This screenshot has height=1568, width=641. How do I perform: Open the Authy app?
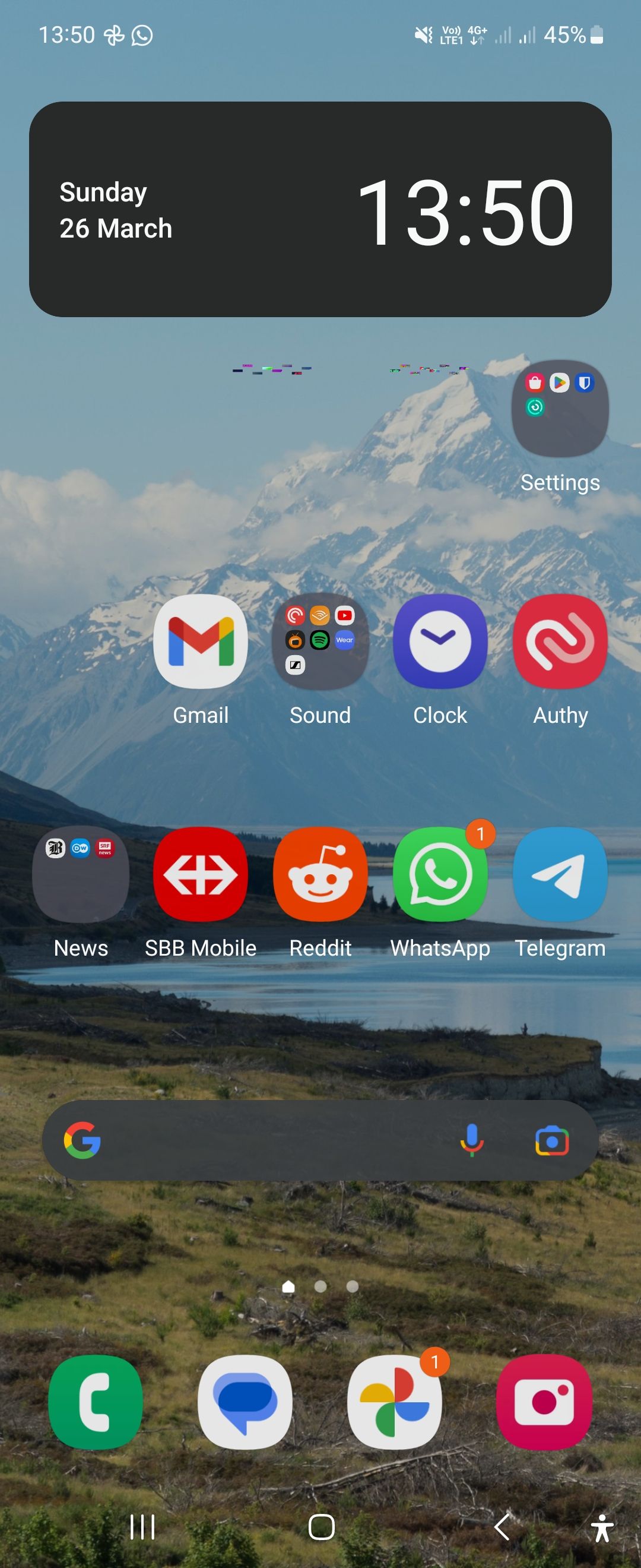tap(560, 641)
